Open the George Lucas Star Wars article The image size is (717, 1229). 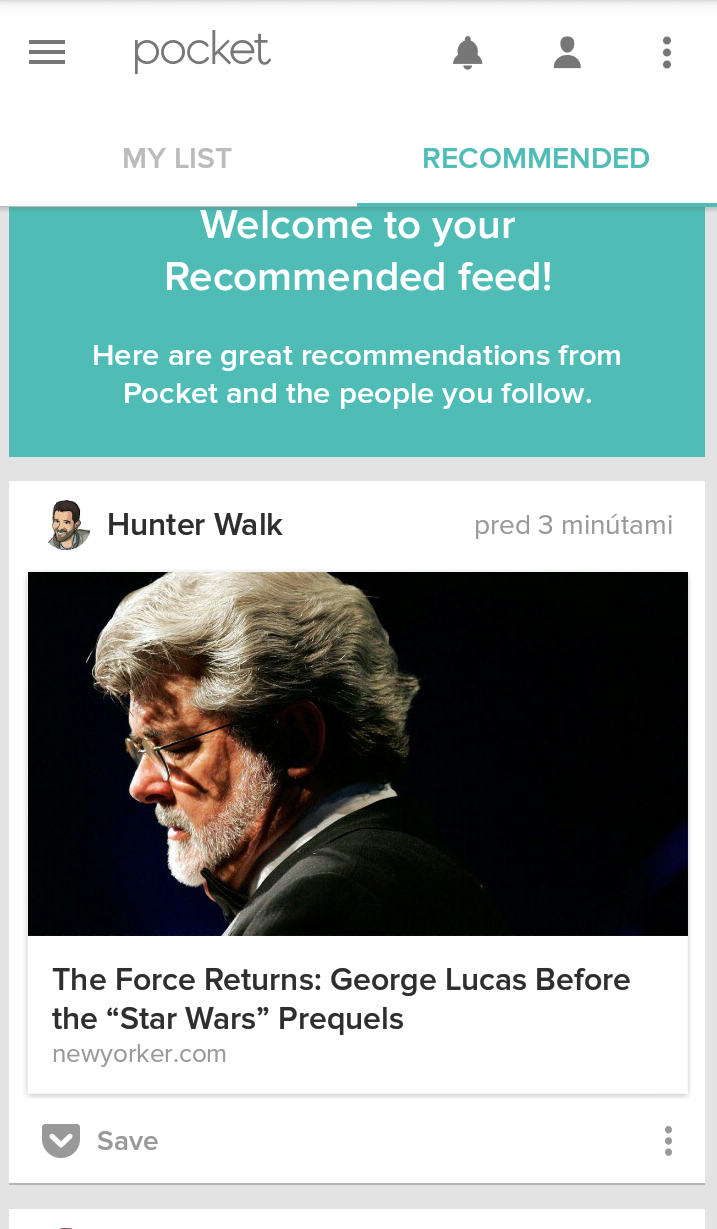coord(358,833)
